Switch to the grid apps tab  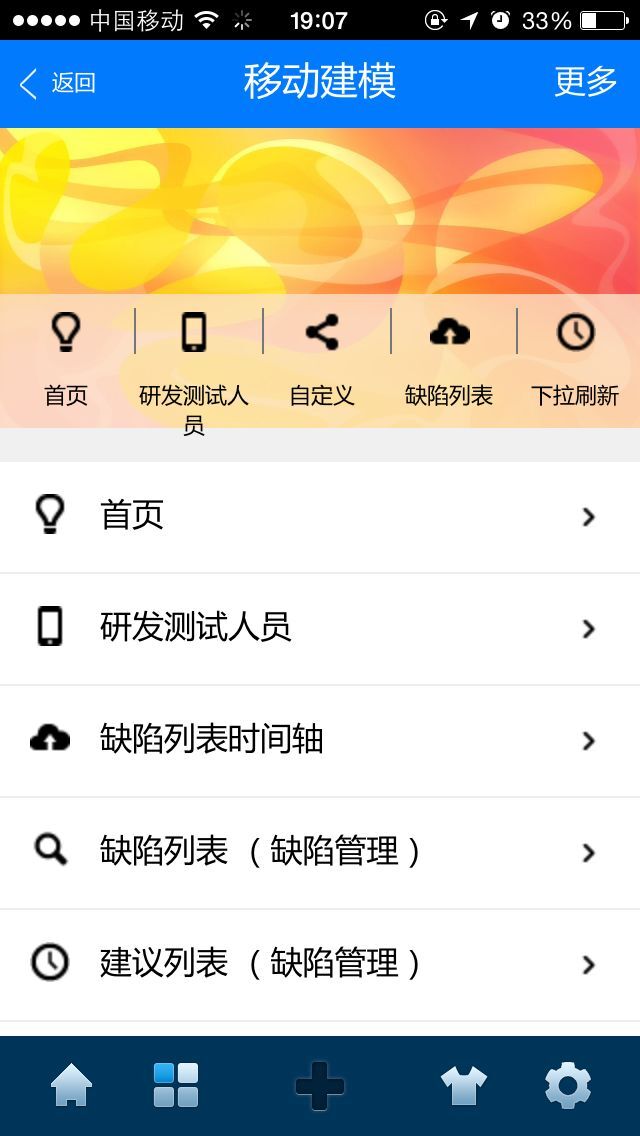click(x=176, y=1086)
